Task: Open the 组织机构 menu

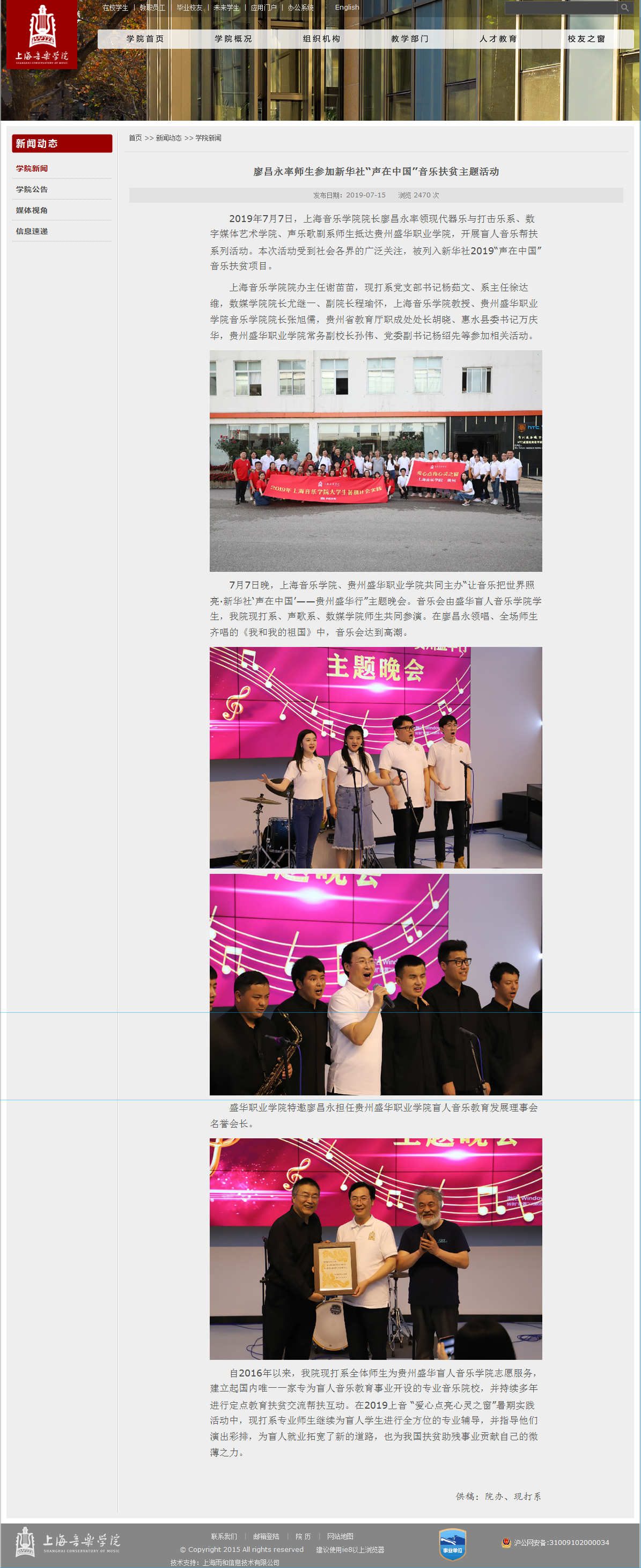Action: [321, 39]
